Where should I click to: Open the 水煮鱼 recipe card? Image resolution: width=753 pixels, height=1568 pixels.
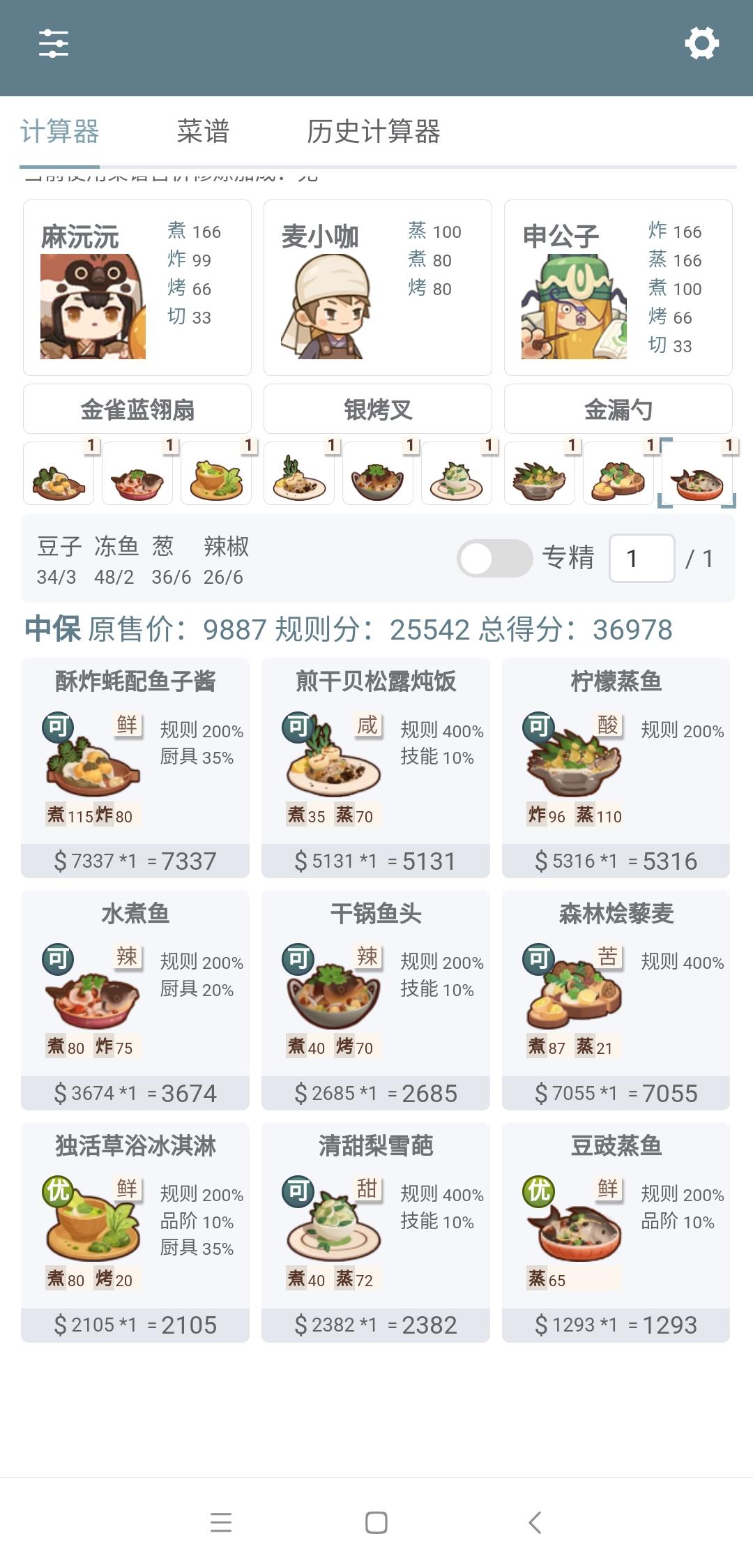[x=135, y=1000]
